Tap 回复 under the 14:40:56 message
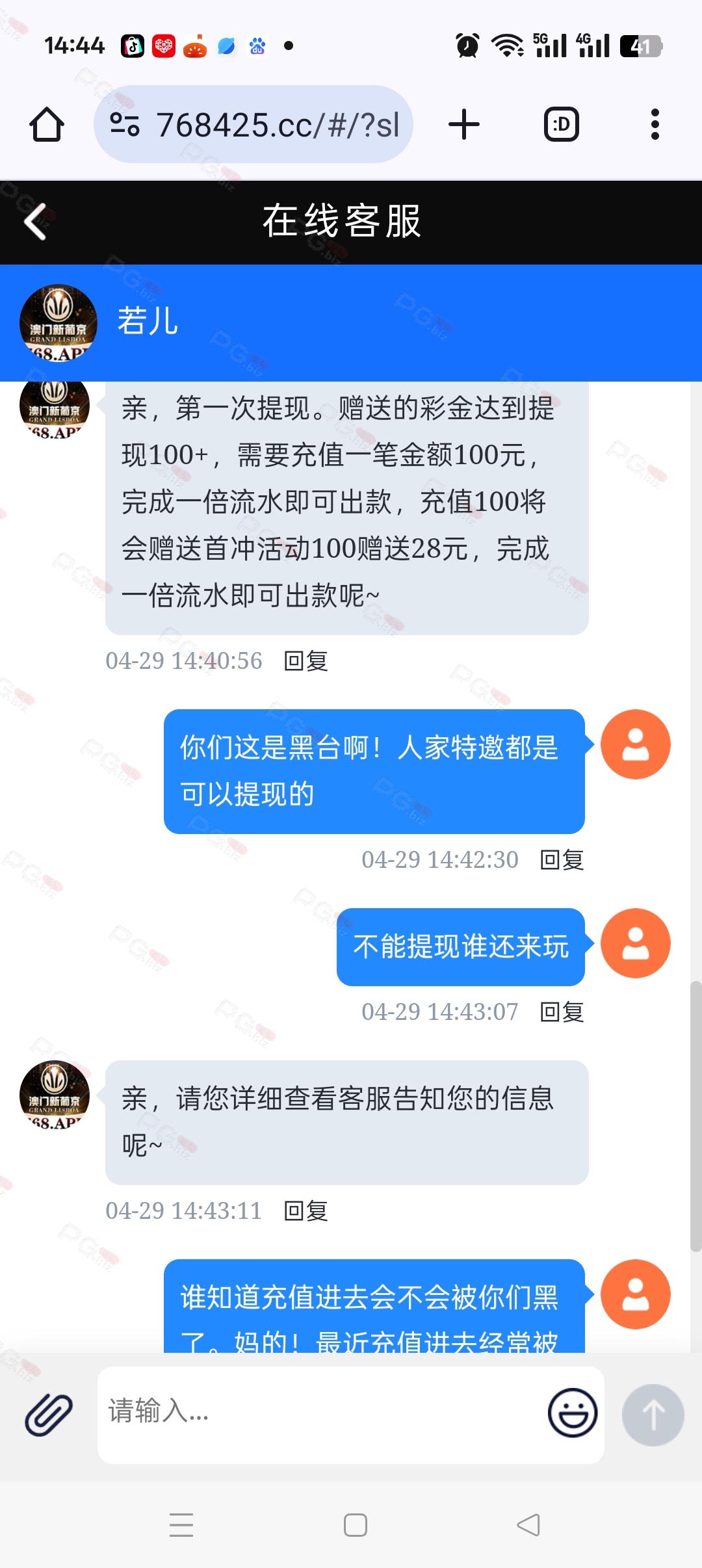The width and height of the screenshot is (702, 1568). (x=305, y=661)
